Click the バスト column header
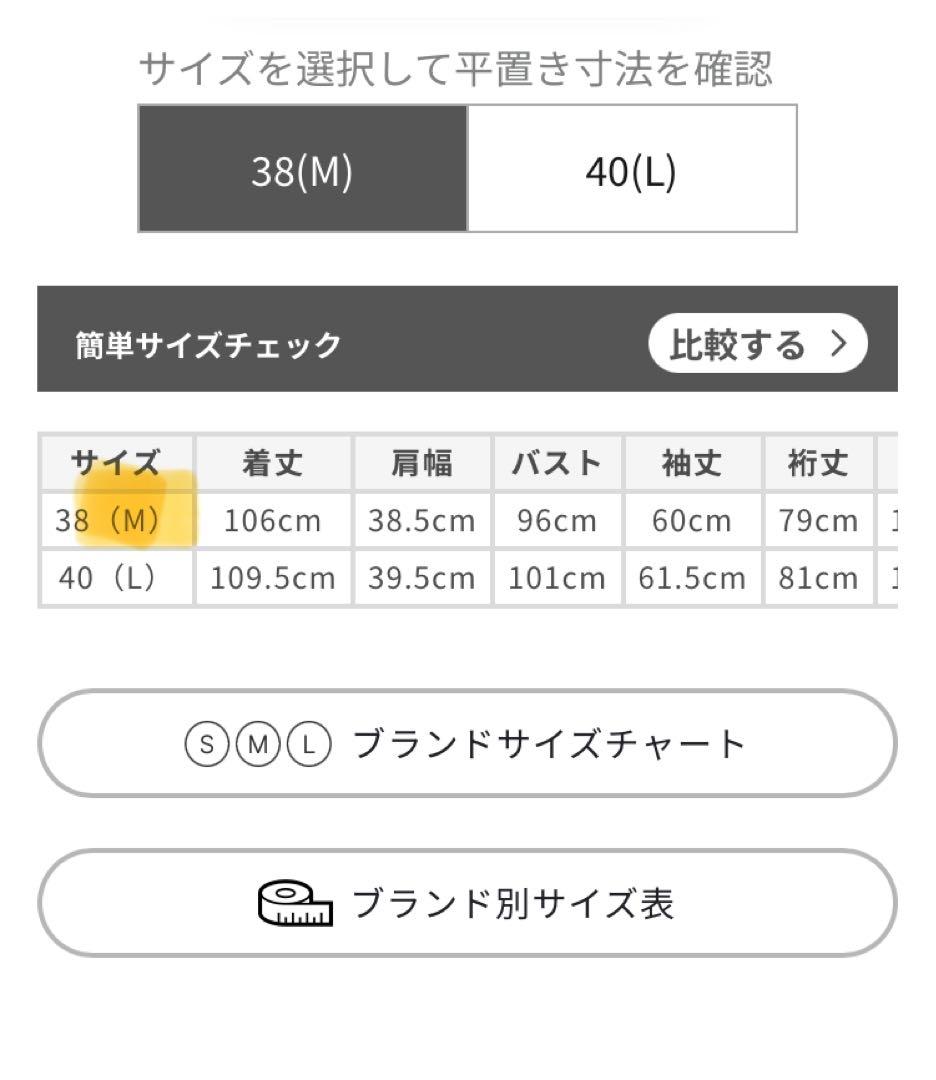The height and width of the screenshot is (1080, 936). point(556,462)
